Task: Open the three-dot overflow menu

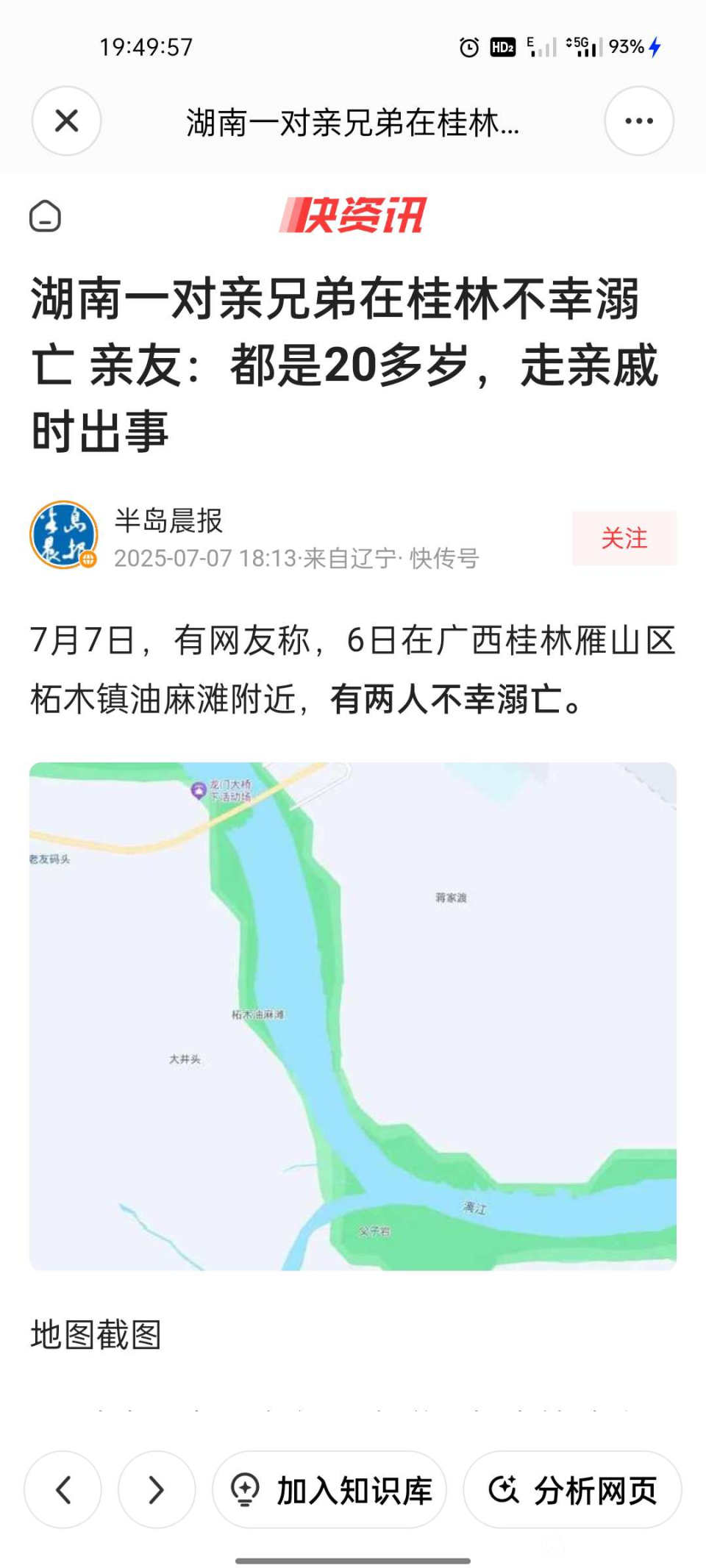Action: coord(638,121)
